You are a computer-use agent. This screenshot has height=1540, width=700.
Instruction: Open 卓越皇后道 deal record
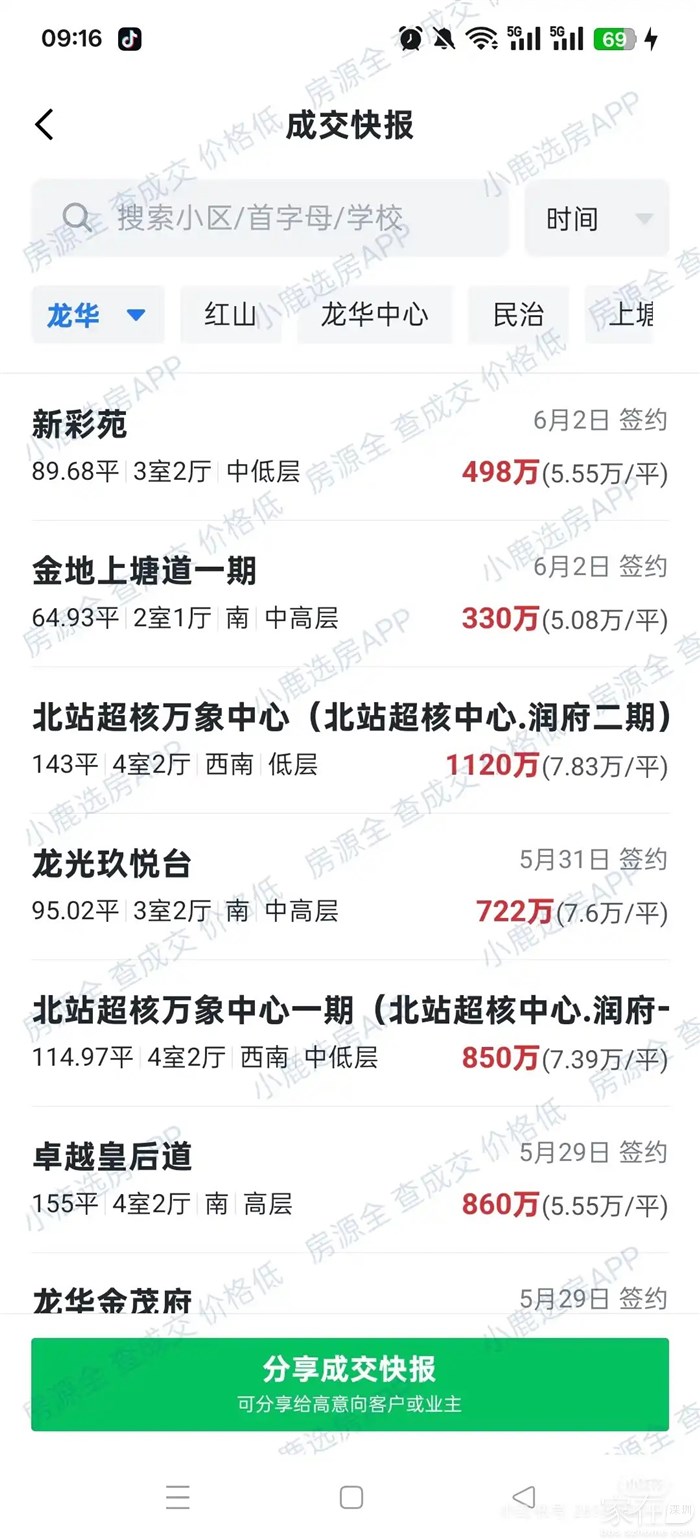click(350, 1180)
